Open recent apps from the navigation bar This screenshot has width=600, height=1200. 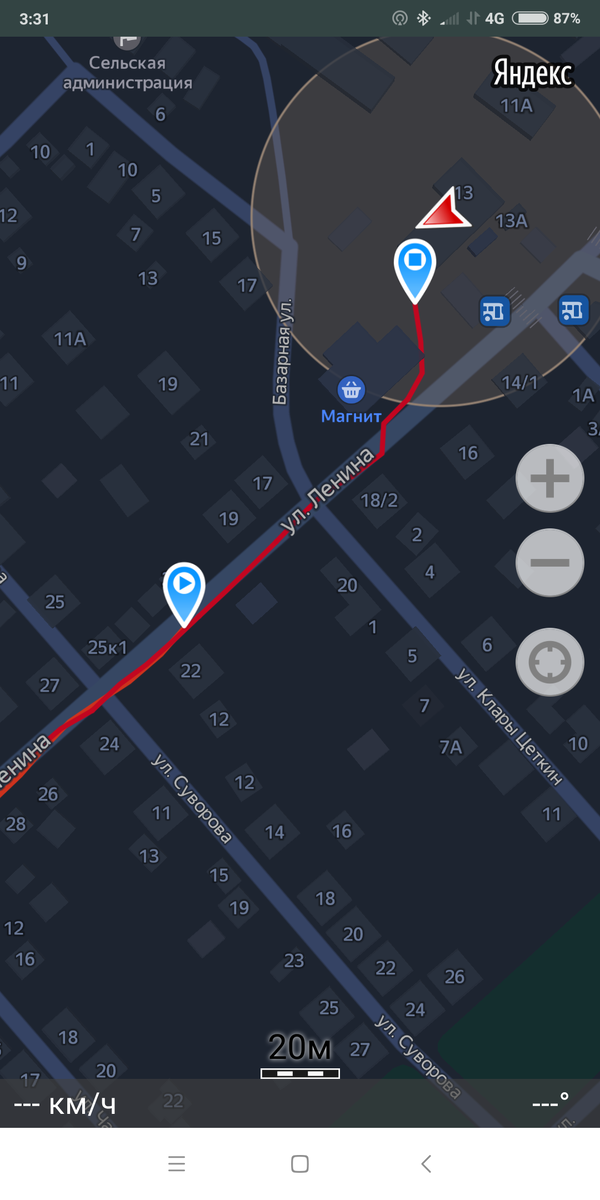[x=177, y=1163]
